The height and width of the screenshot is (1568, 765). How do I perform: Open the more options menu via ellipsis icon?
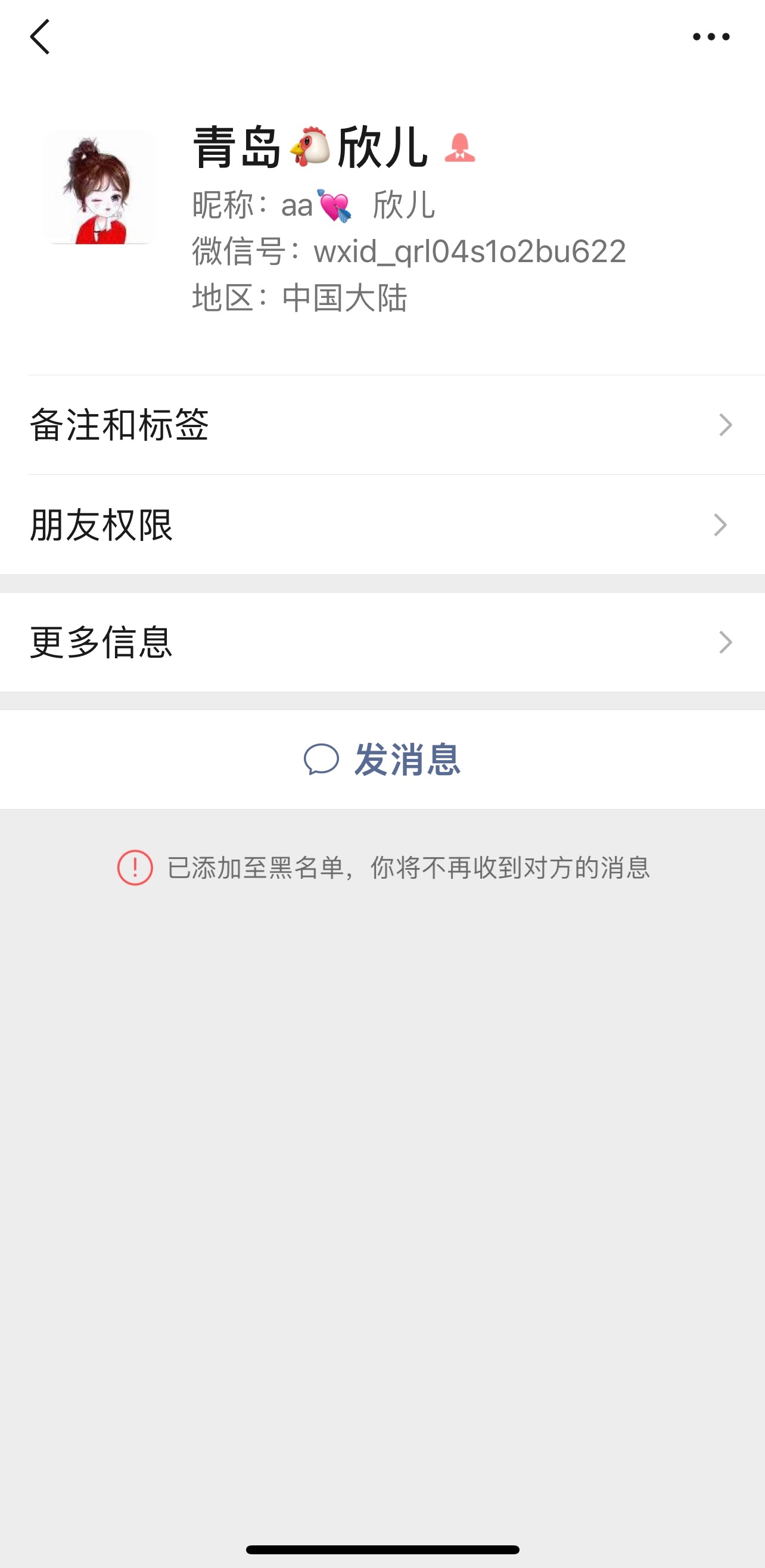coord(711,36)
